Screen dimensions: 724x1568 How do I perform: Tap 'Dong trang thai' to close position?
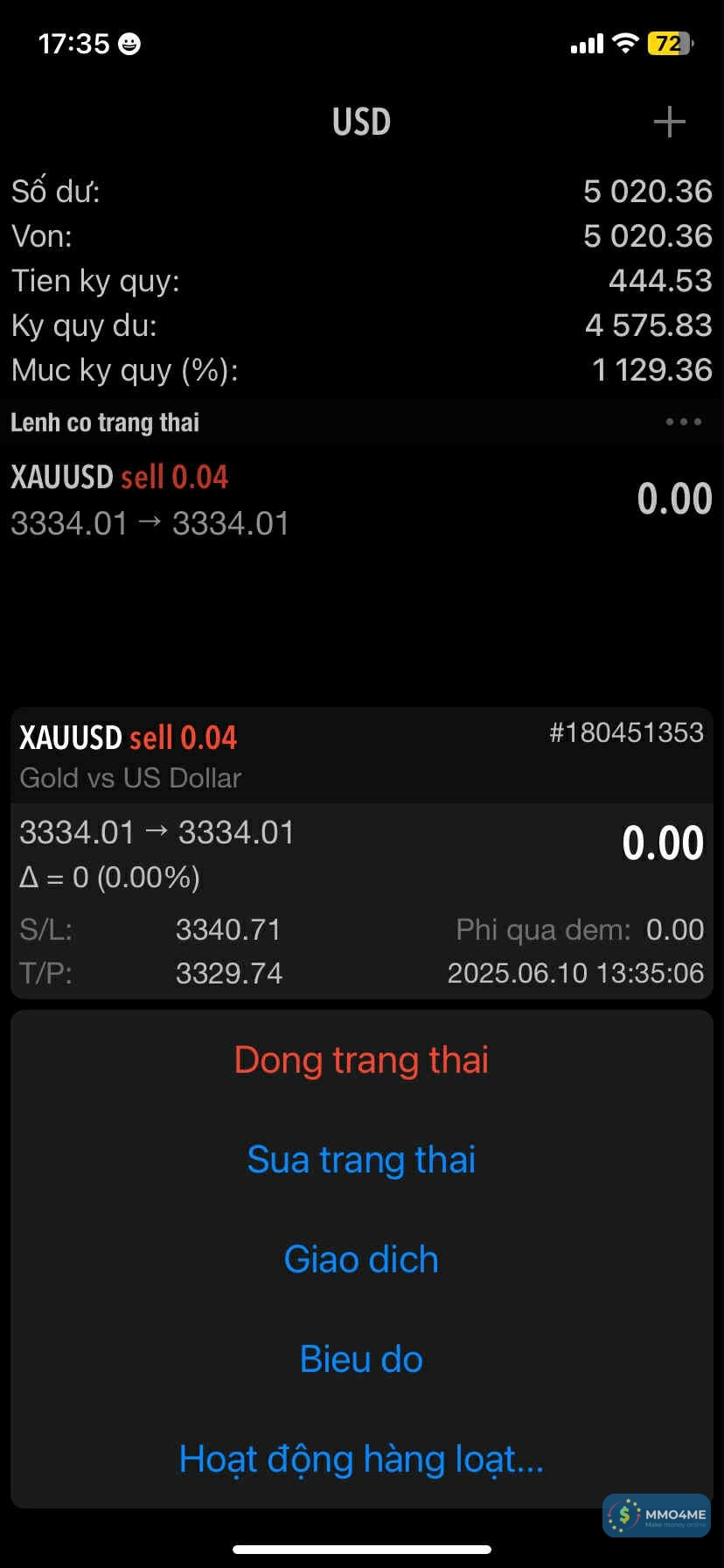[x=361, y=1060]
